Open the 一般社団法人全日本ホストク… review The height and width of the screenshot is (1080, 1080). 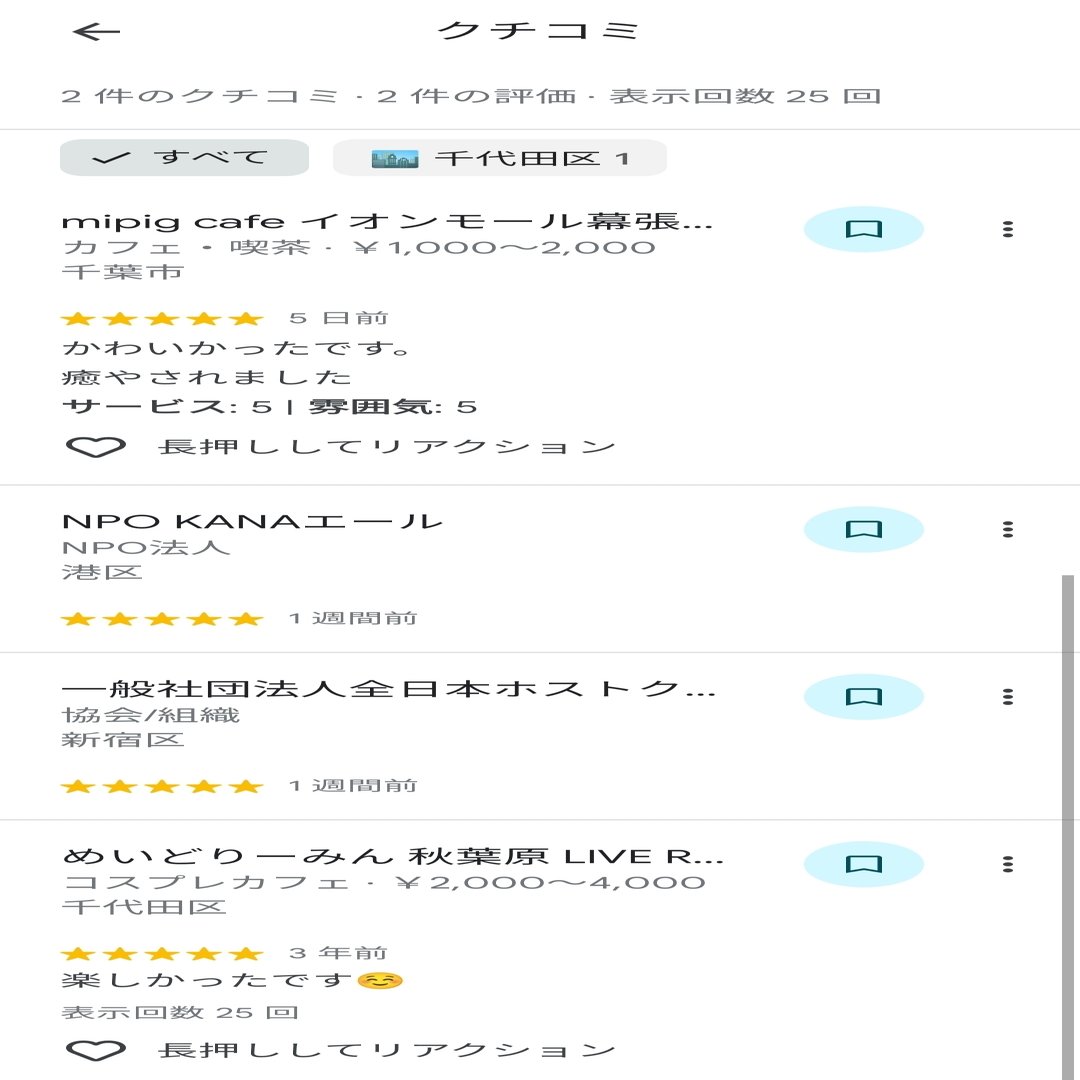(x=388, y=690)
